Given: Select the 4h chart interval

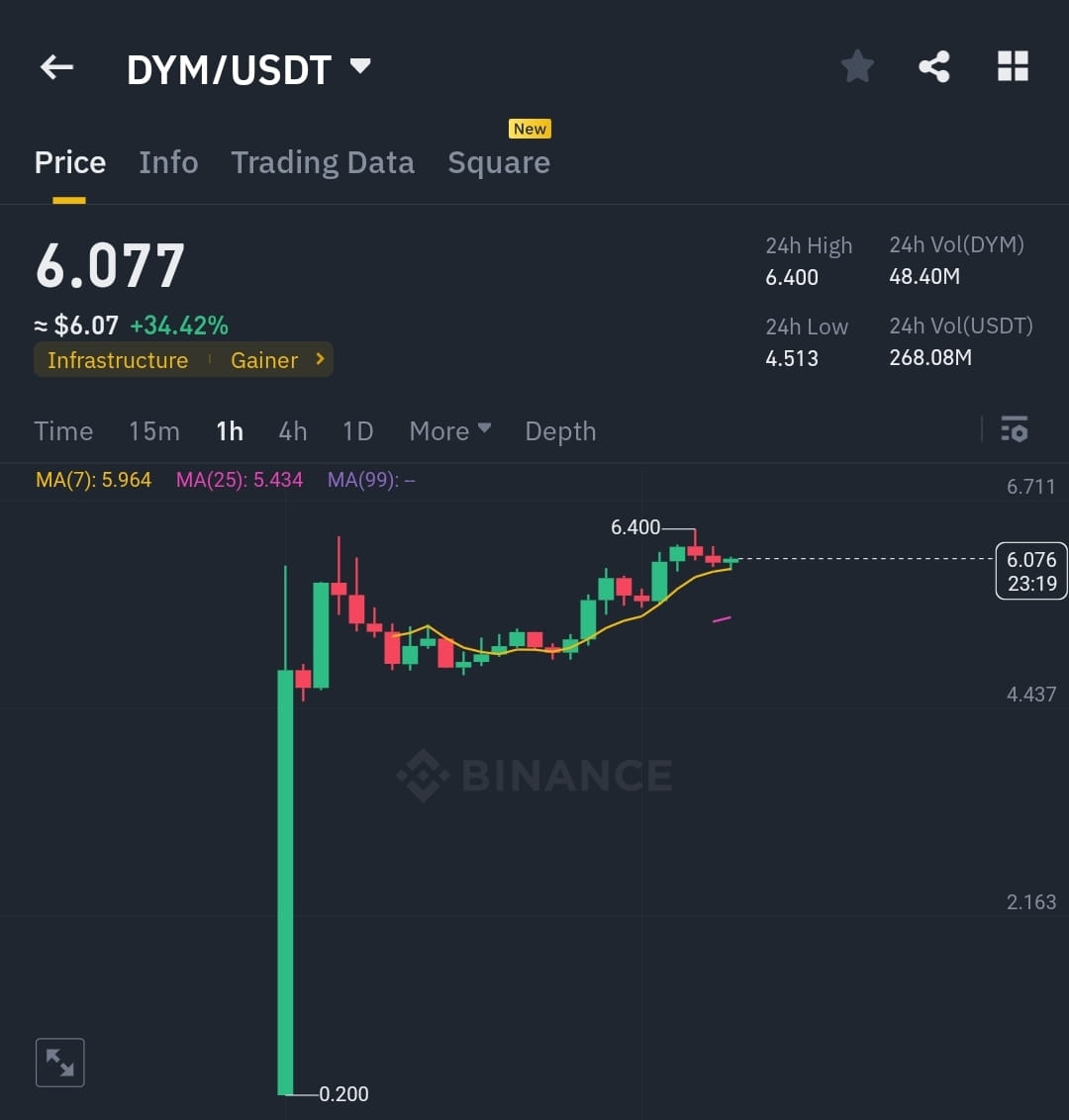Looking at the screenshot, I should pyautogui.click(x=292, y=430).
